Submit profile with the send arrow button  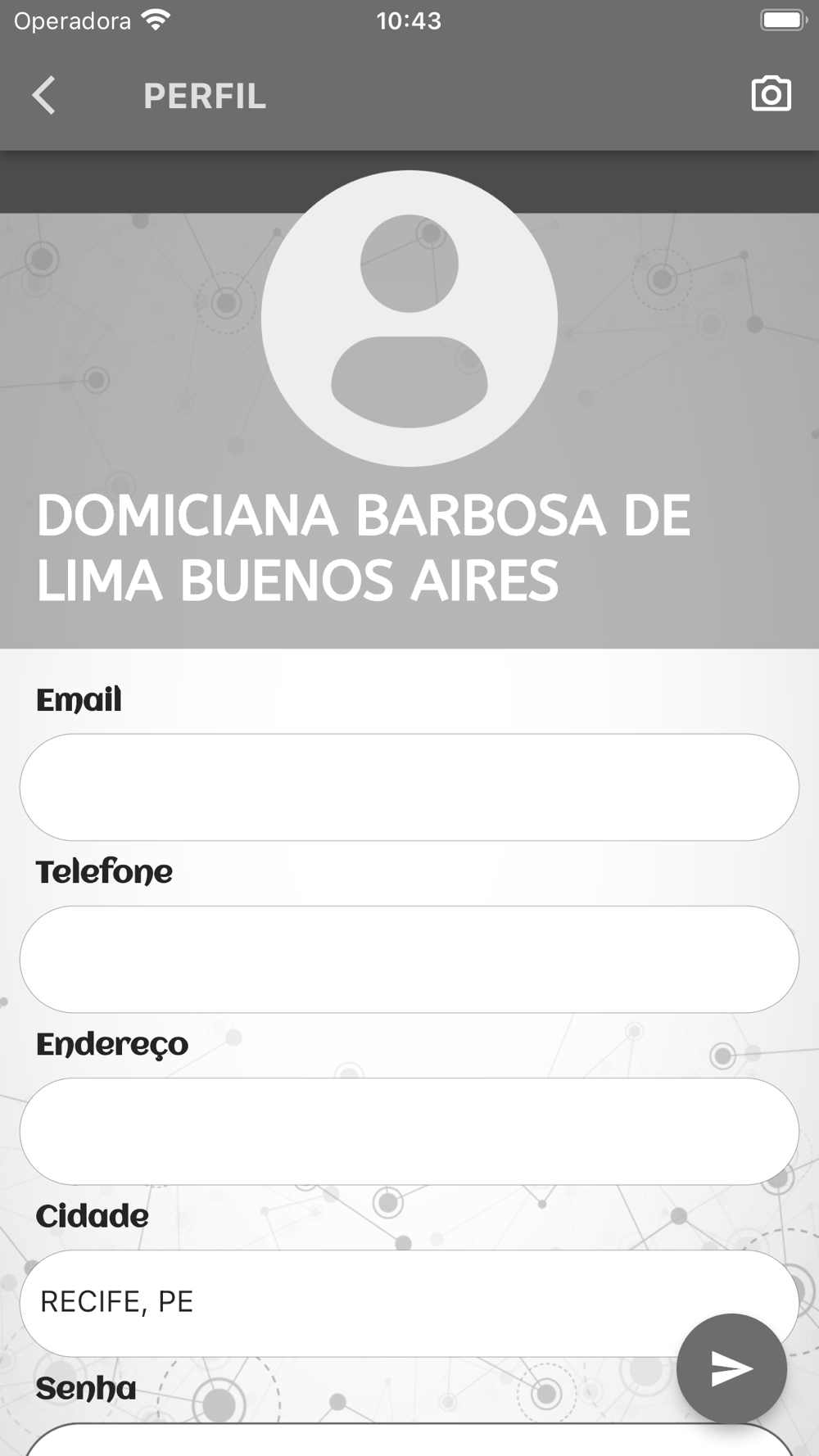click(x=731, y=1368)
